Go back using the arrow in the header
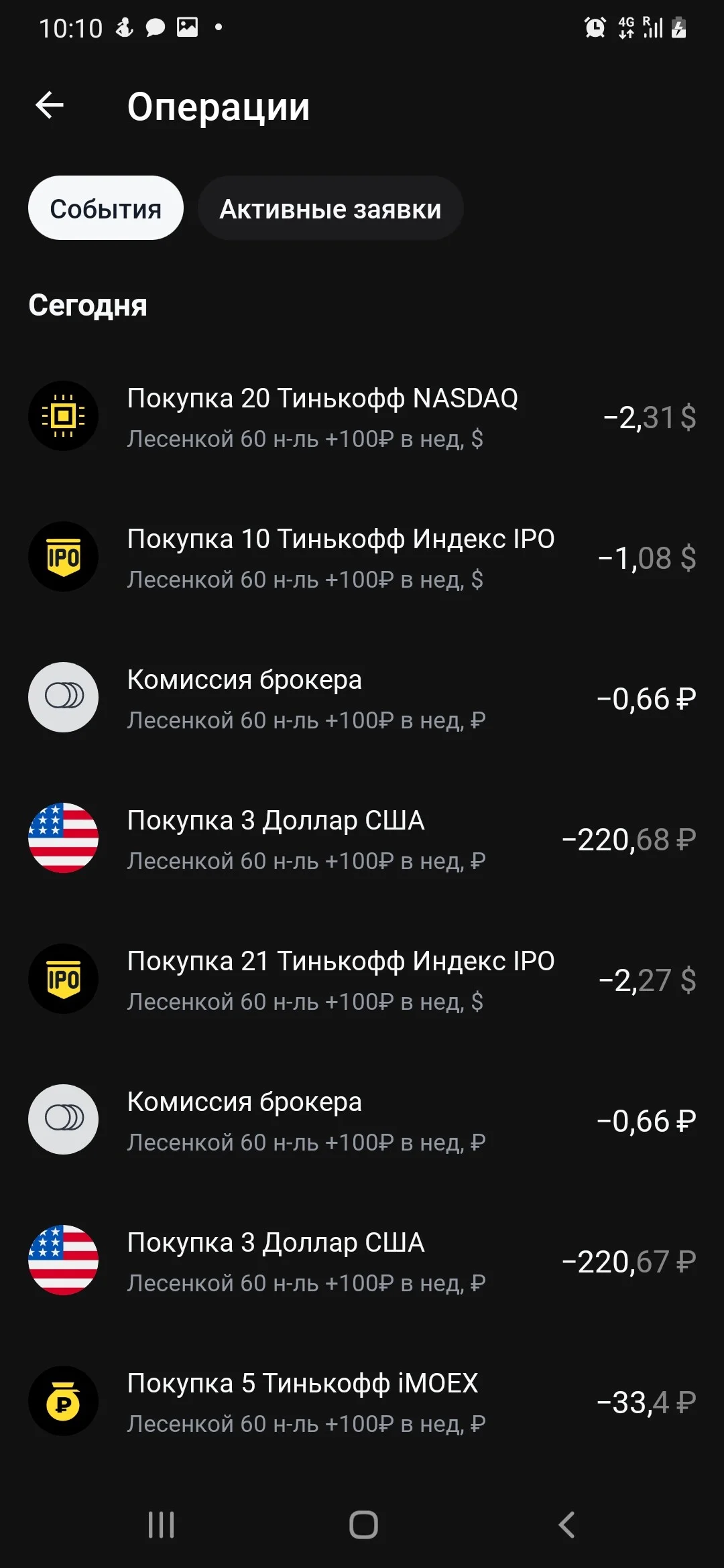 pos(50,105)
